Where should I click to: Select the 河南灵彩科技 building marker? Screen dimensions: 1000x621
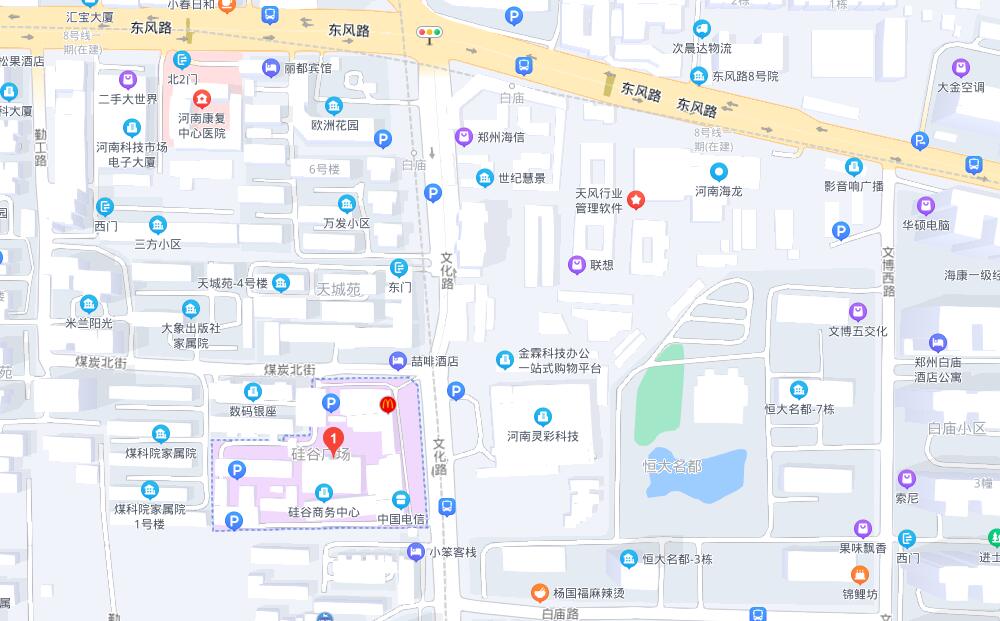[x=542, y=416]
